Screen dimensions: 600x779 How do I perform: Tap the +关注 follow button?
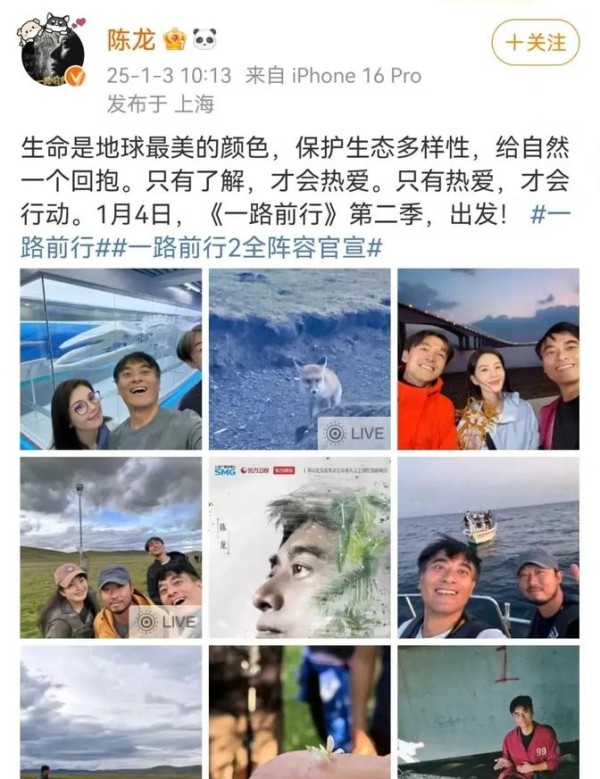535,43
